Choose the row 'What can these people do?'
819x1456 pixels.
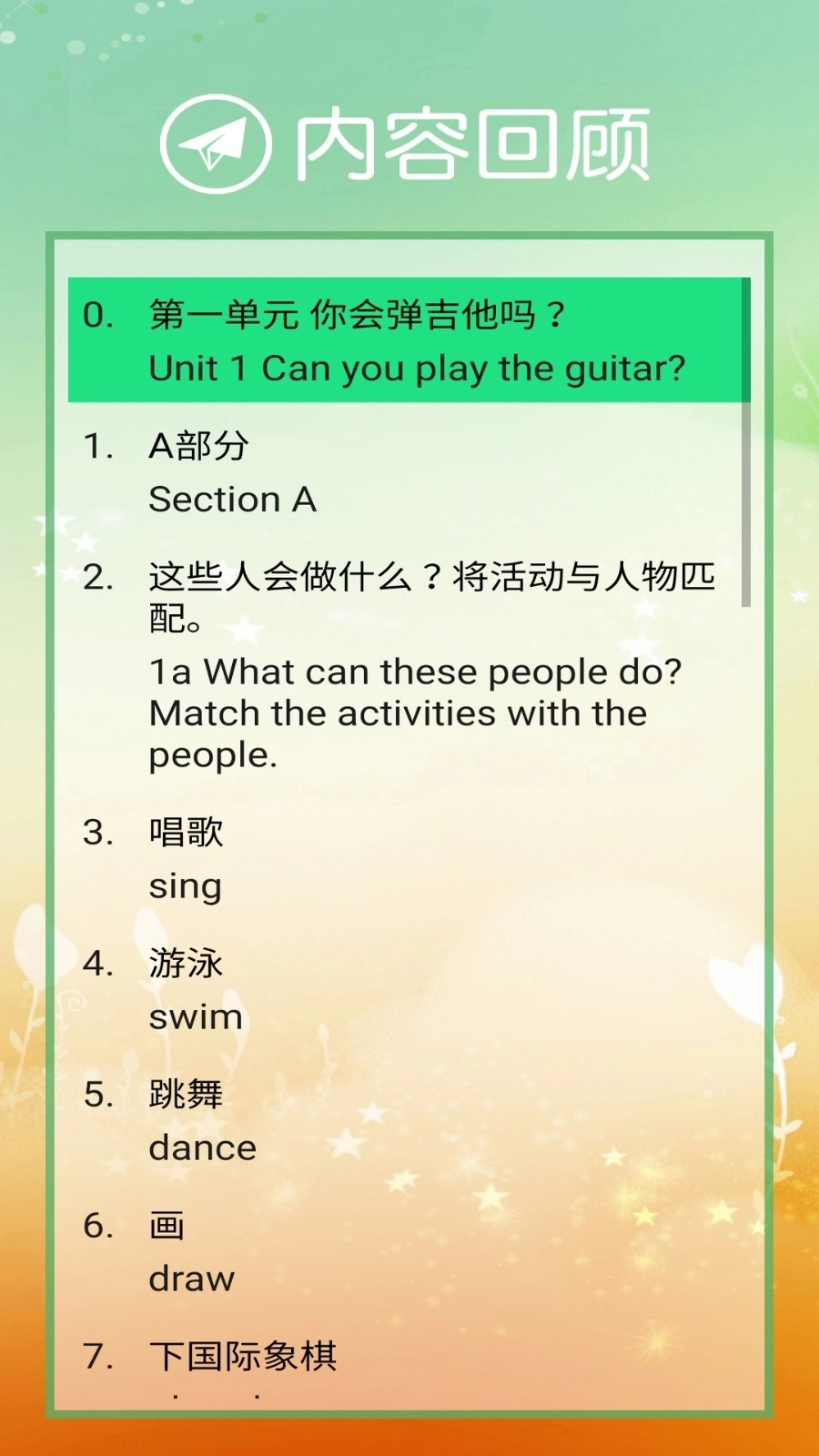coord(406,666)
